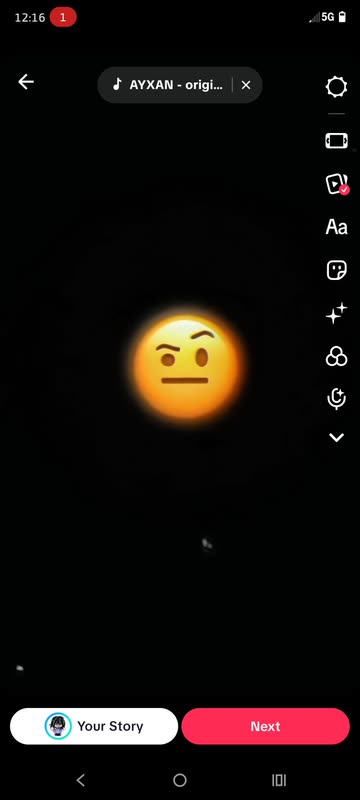The image size is (360, 800).
Task: Open the sparkle effects tool
Action: 337,313
